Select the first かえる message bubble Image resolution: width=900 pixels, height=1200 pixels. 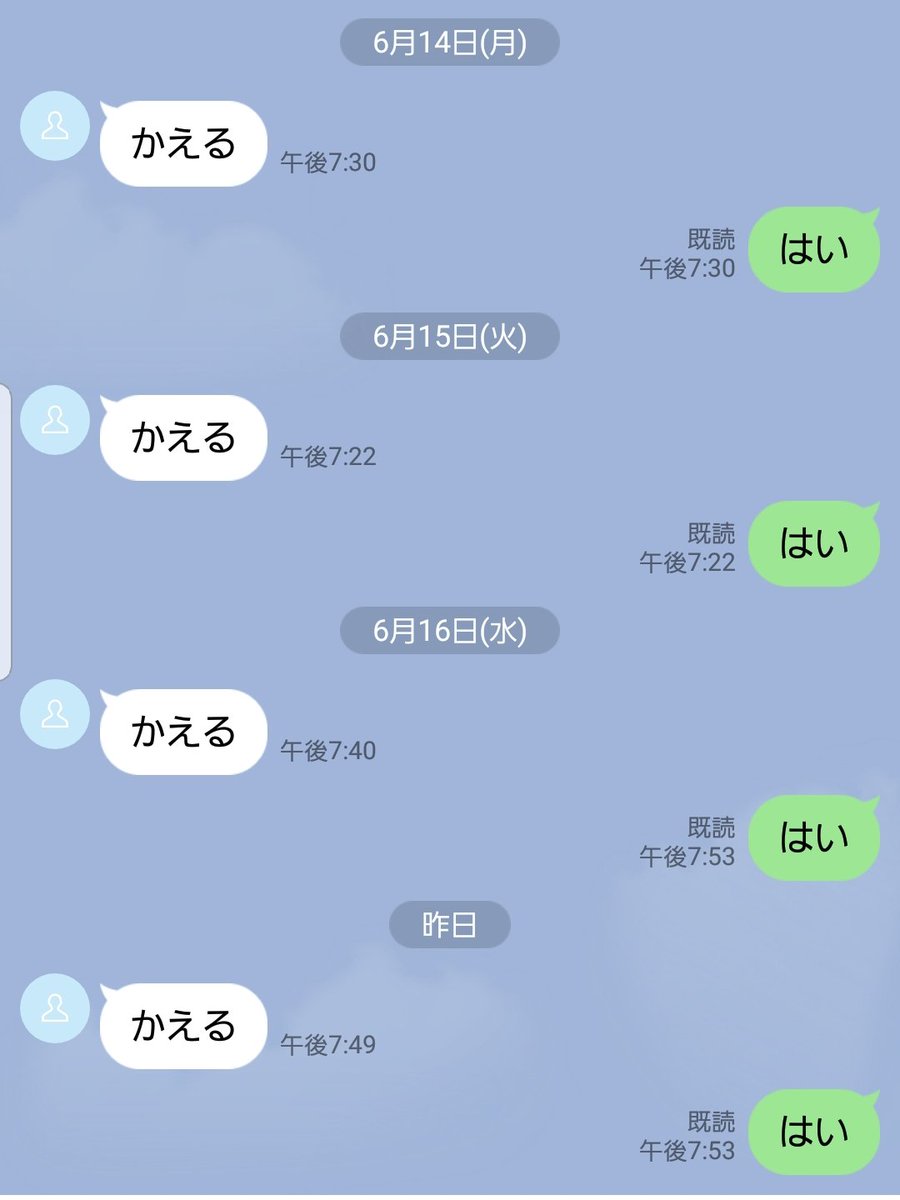[x=183, y=143]
